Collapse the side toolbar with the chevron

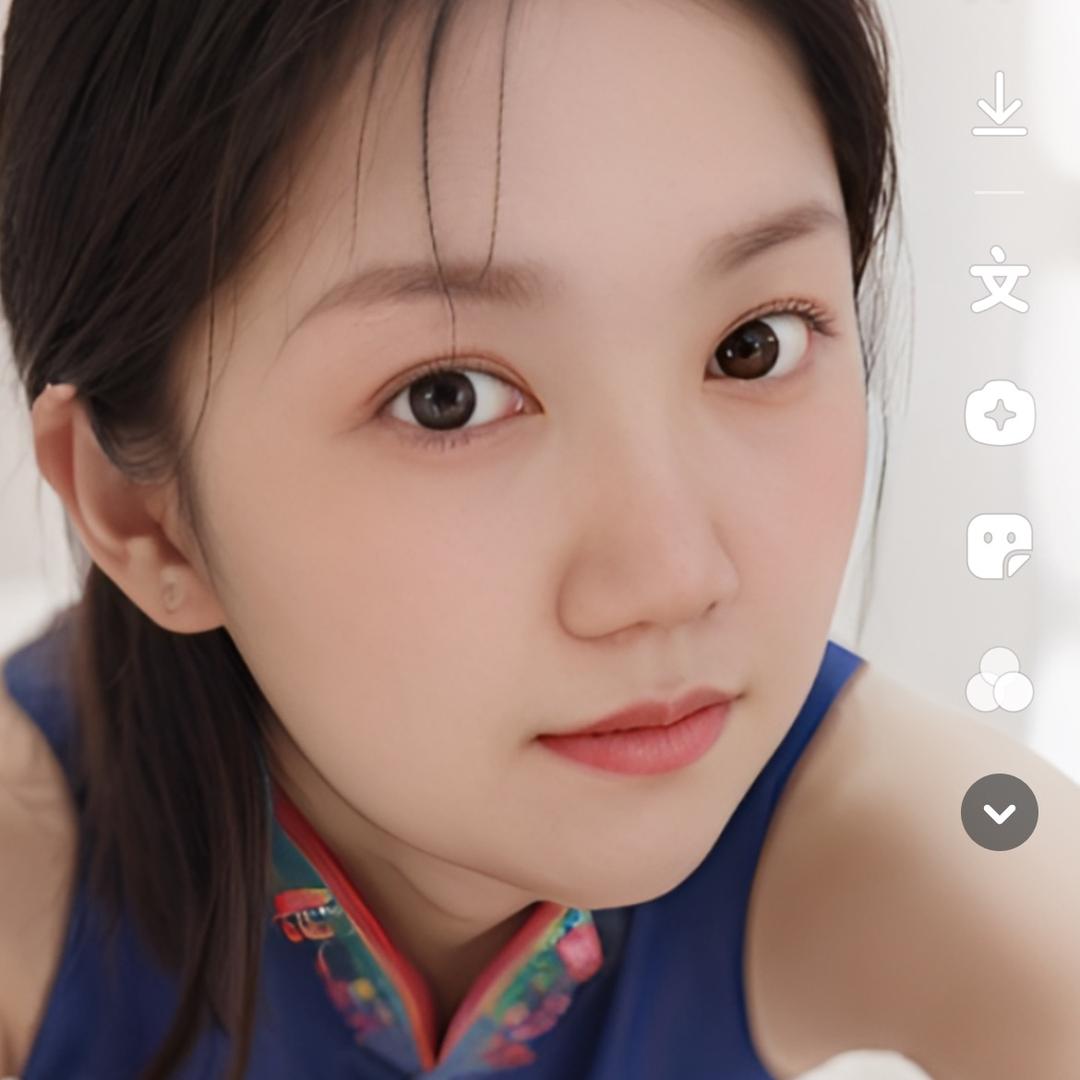tap(999, 813)
